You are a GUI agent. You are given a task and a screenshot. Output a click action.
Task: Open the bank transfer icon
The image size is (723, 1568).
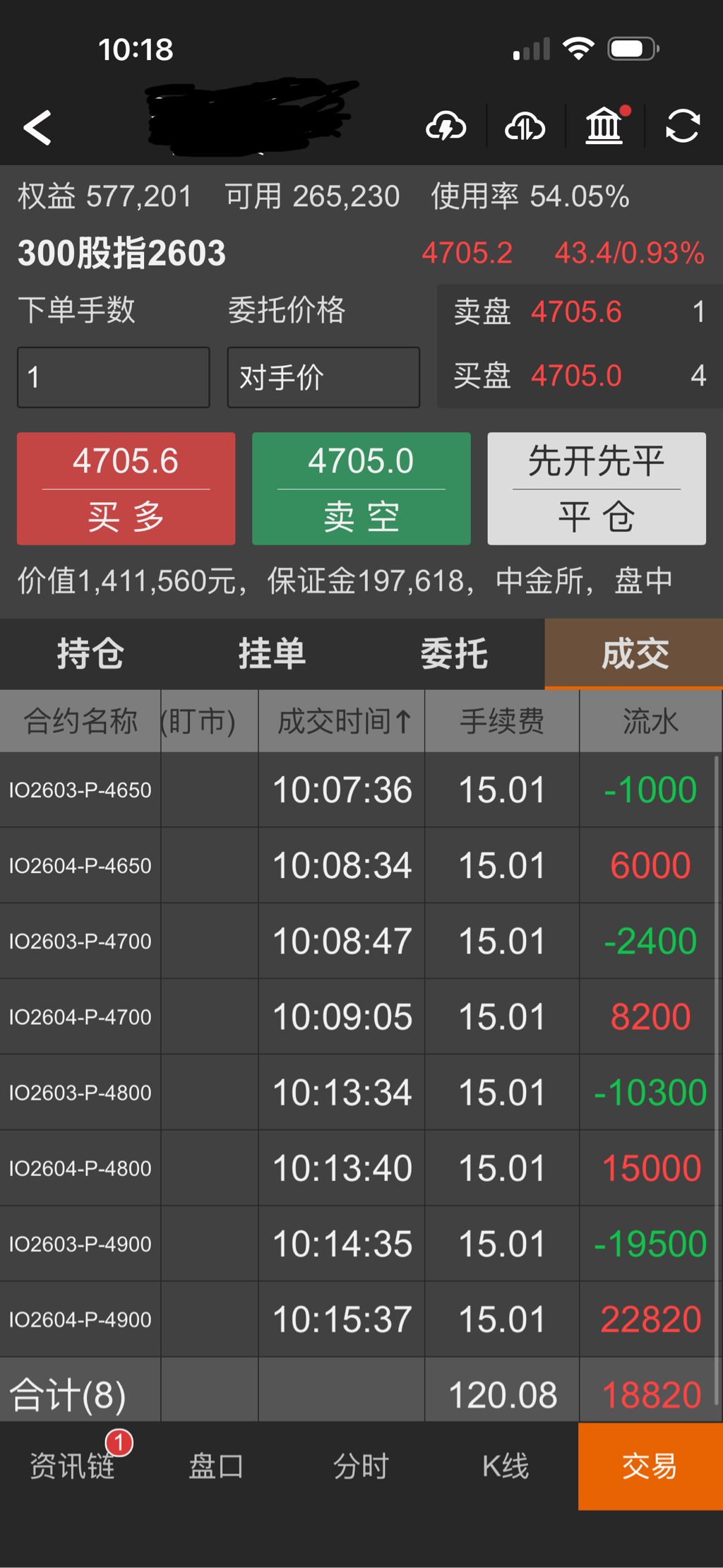click(x=604, y=127)
